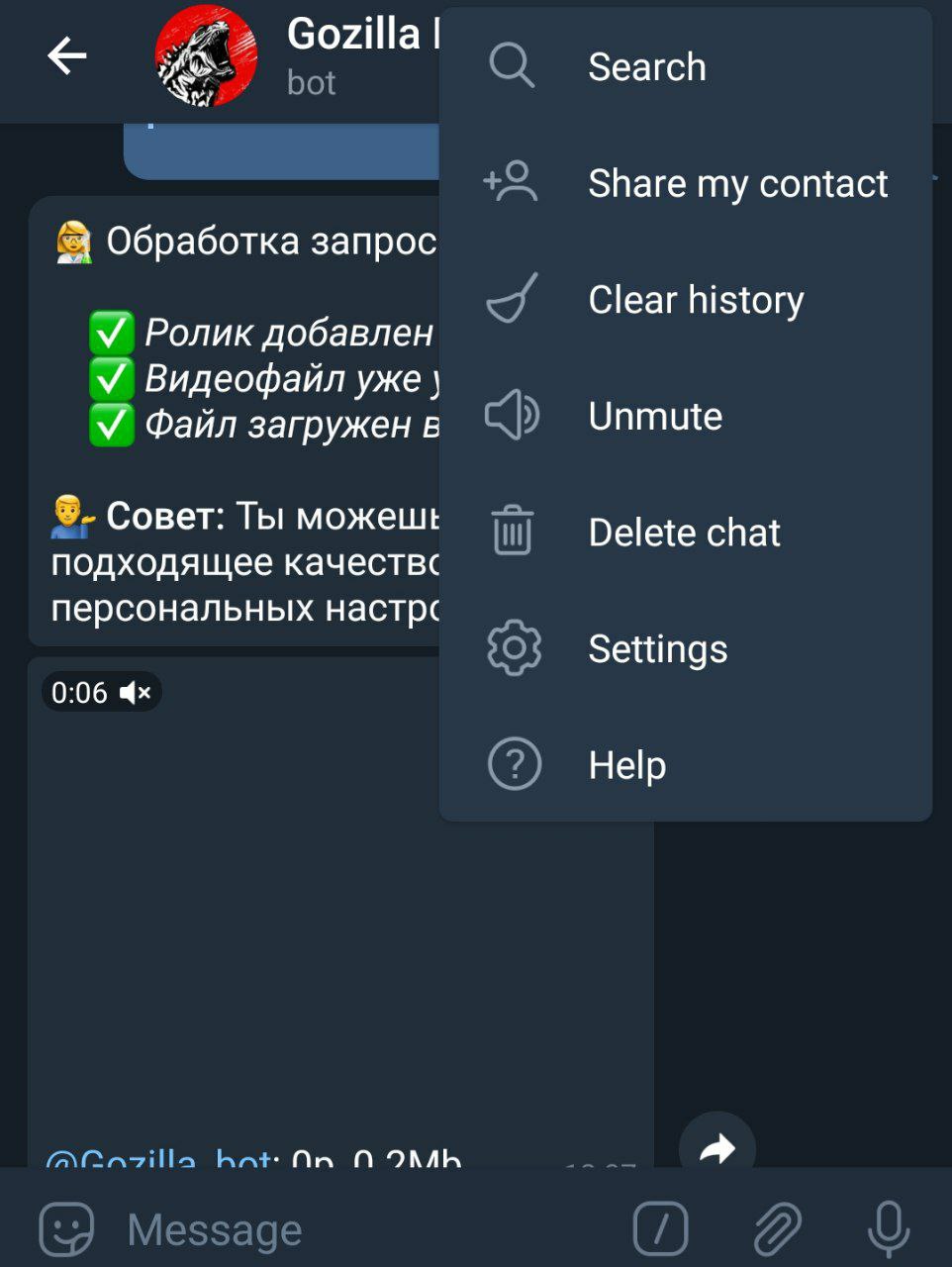This screenshot has height=1267, width=952.
Task: Open the Help menu item
Action: (626, 765)
